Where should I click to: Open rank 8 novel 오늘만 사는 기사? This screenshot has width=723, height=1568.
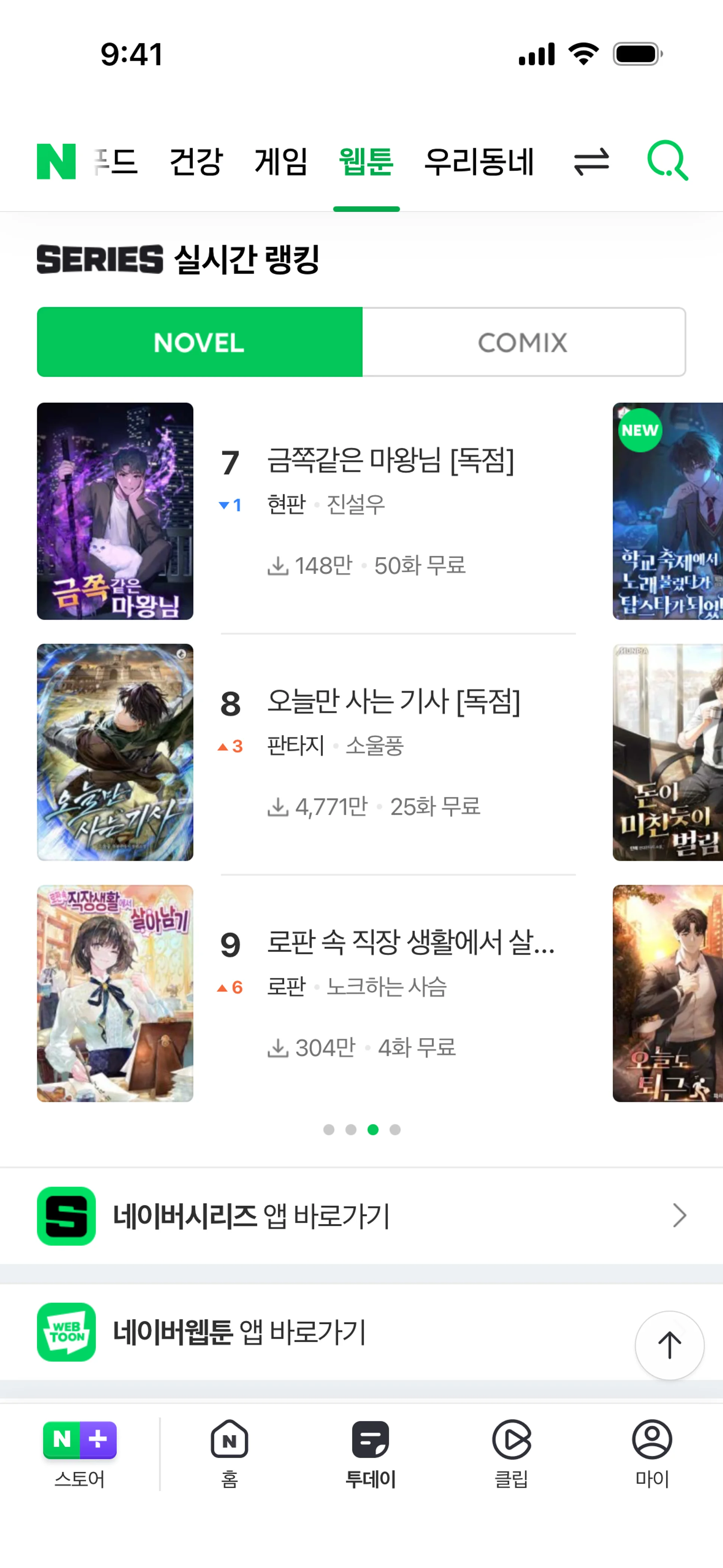(x=393, y=702)
